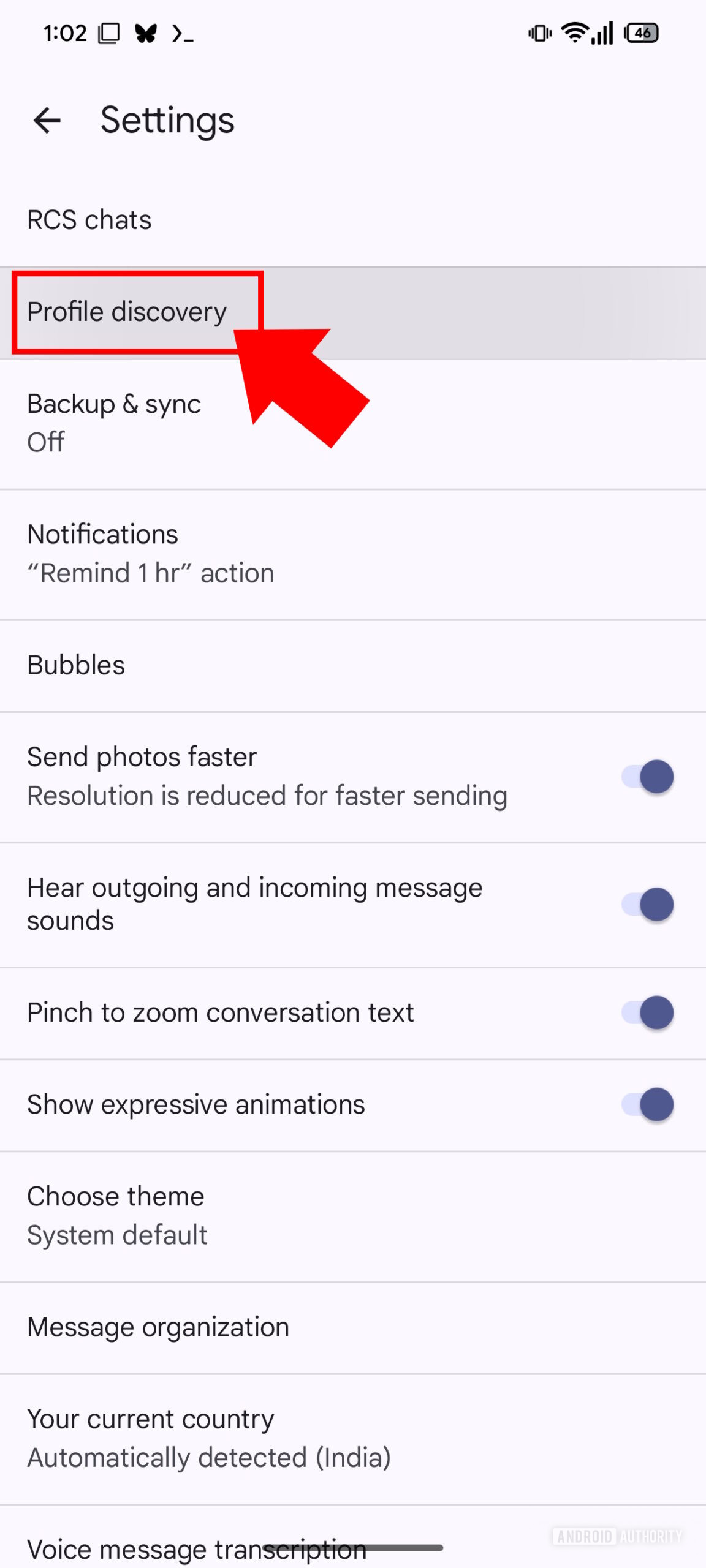Disable outgoing and incoming message sounds

click(x=648, y=904)
